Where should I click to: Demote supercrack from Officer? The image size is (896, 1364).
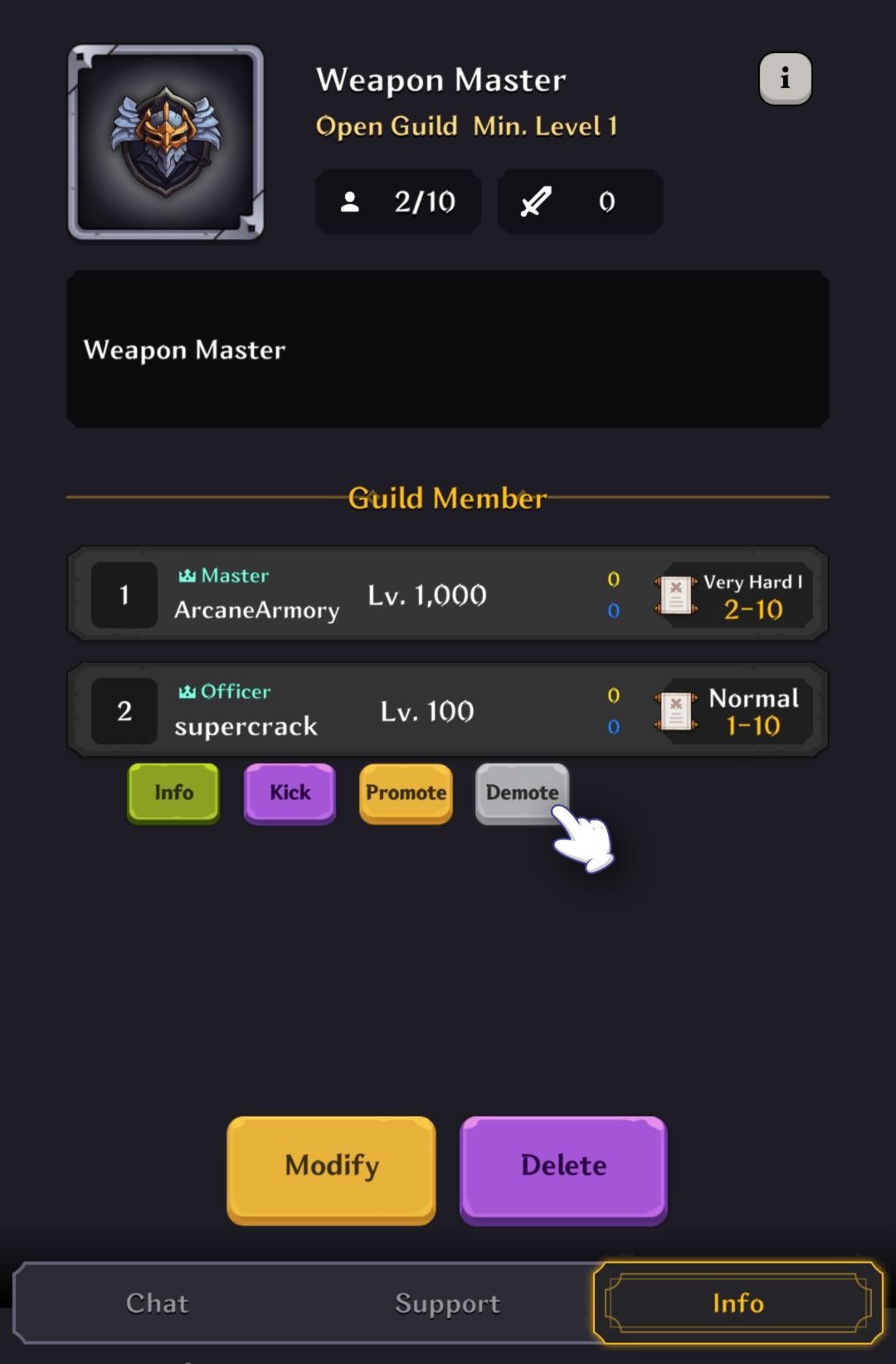(522, 793)
